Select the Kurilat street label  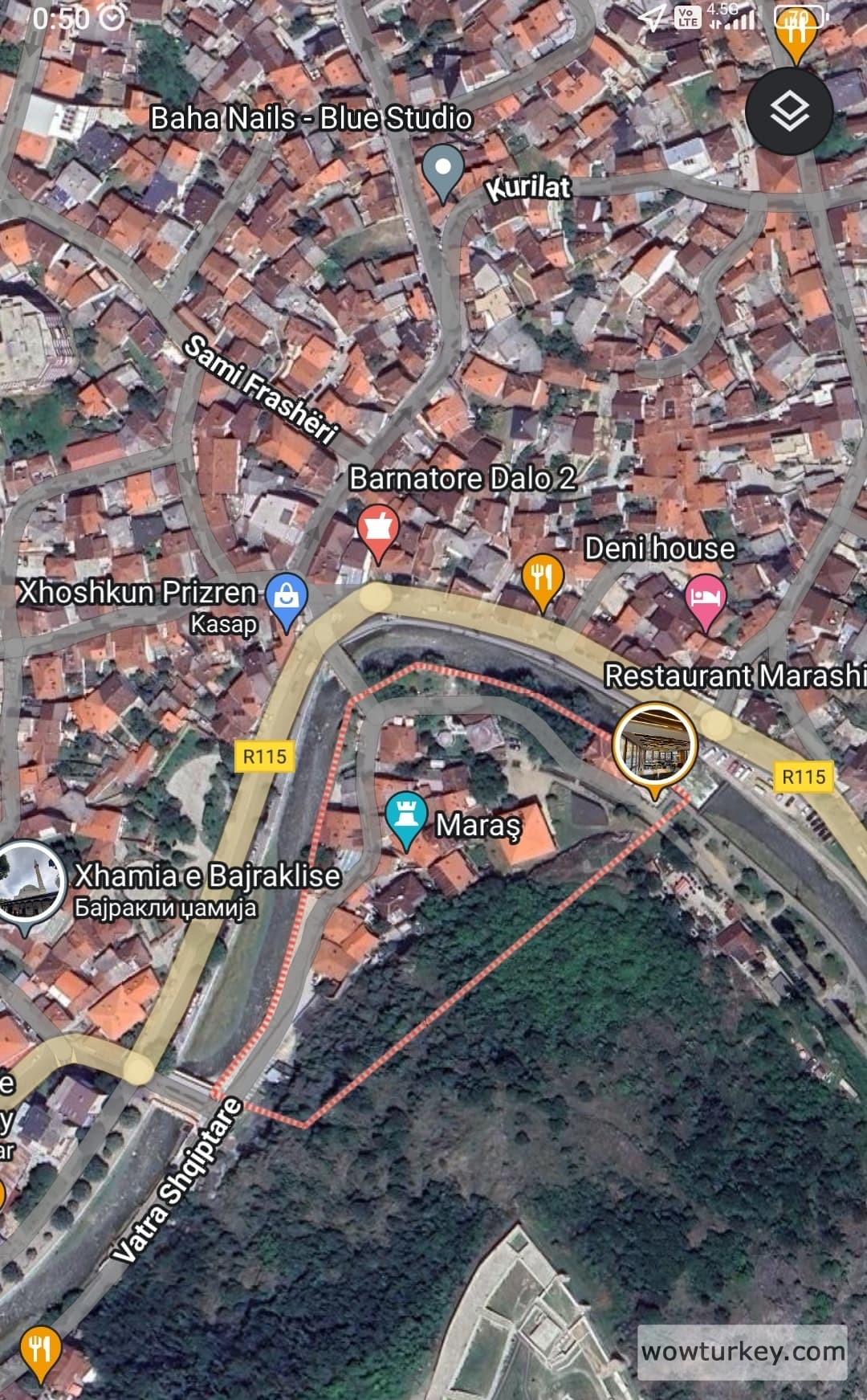point(529,188)
